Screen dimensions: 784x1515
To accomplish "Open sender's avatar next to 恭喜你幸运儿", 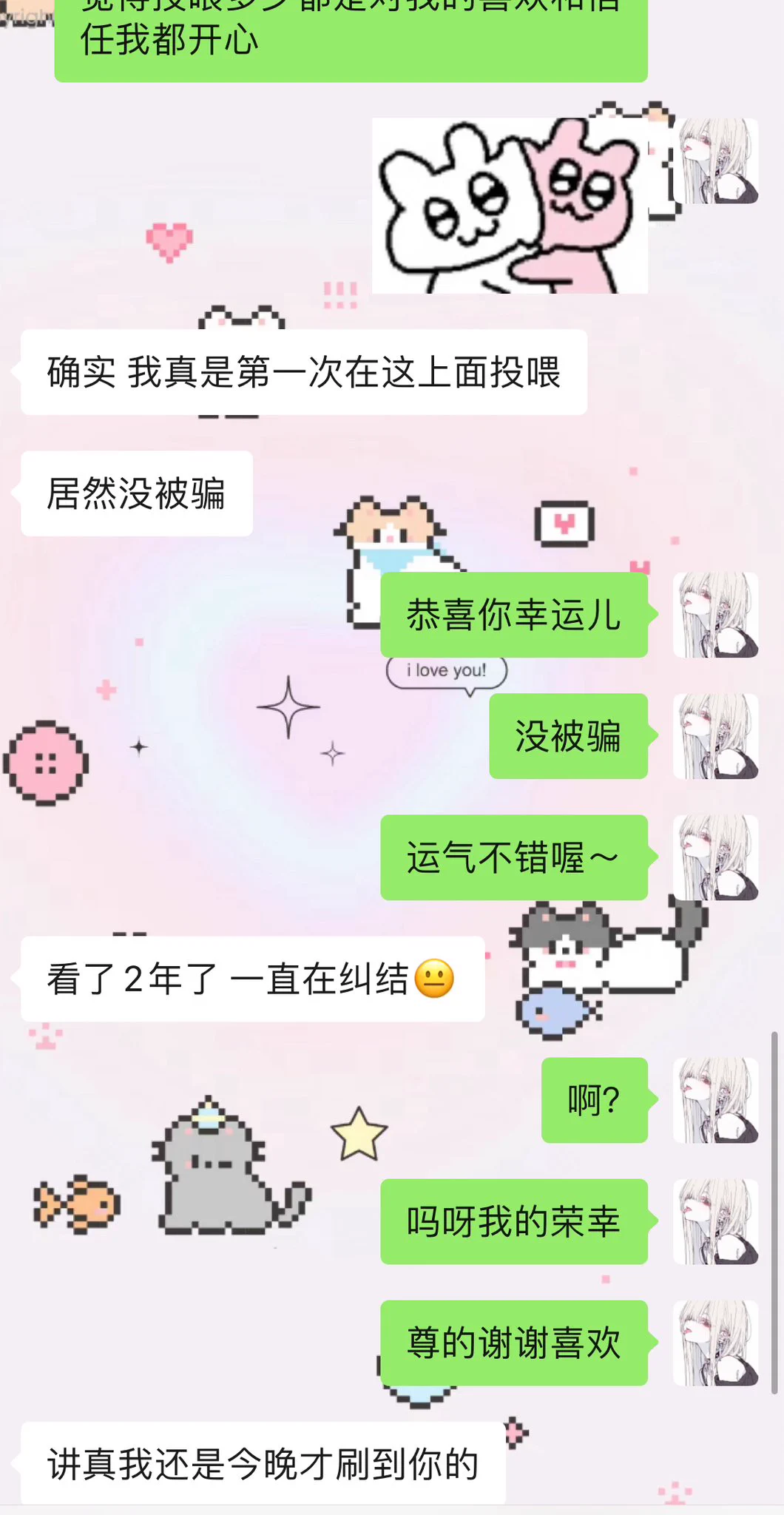I will (715, 615).
